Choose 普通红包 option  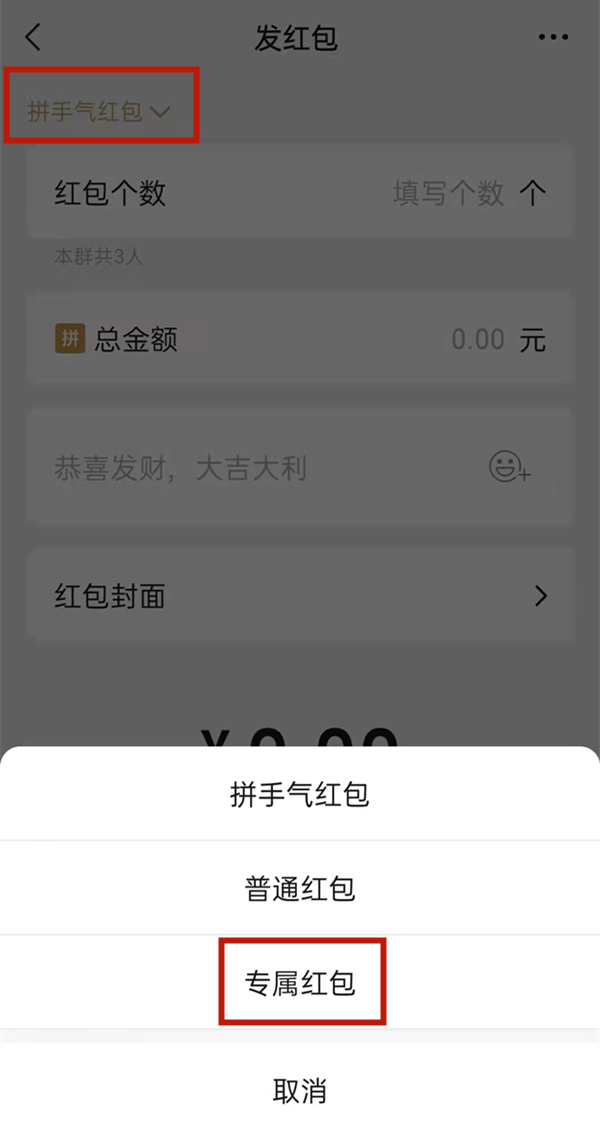(300, 888)
